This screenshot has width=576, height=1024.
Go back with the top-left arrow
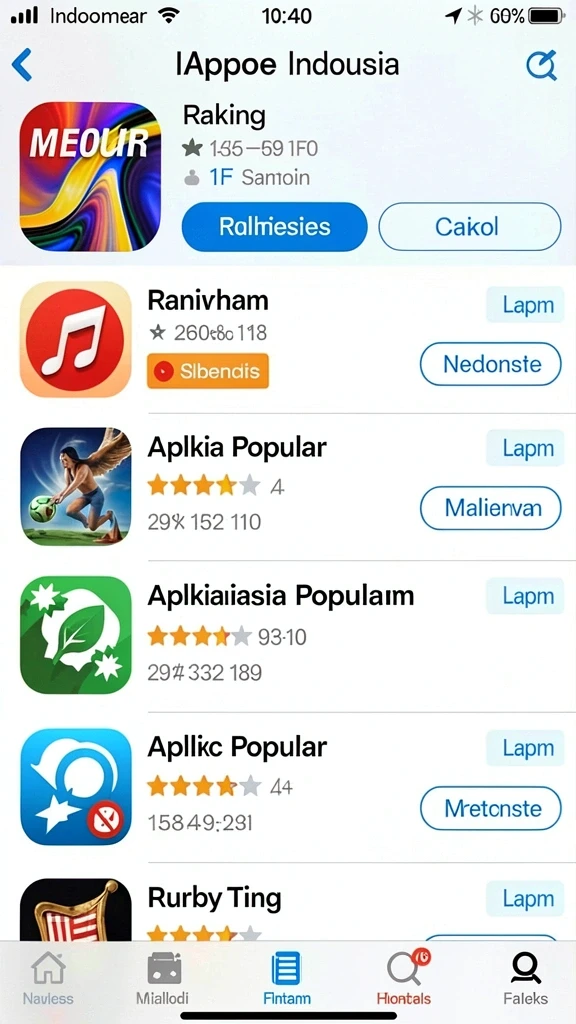coord(22,65)
